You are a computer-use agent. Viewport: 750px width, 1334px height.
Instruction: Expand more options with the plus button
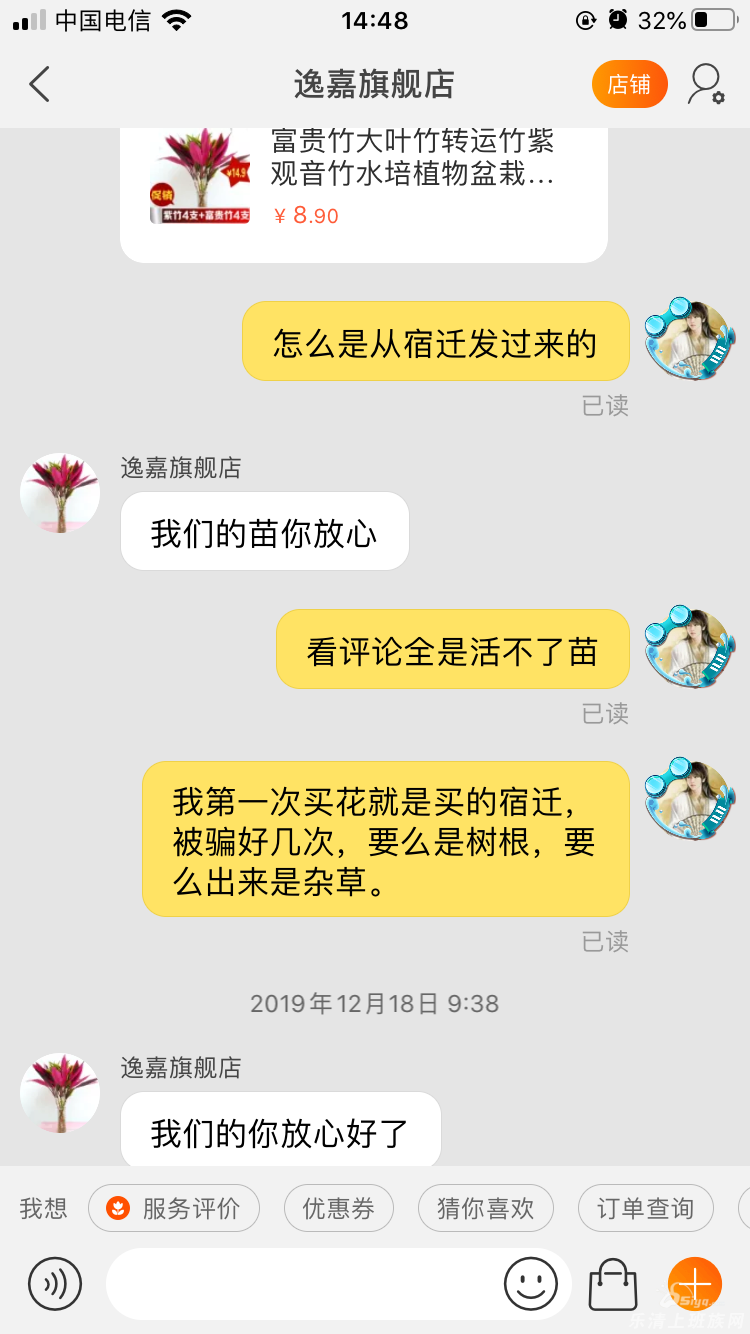coord(694,1283)
